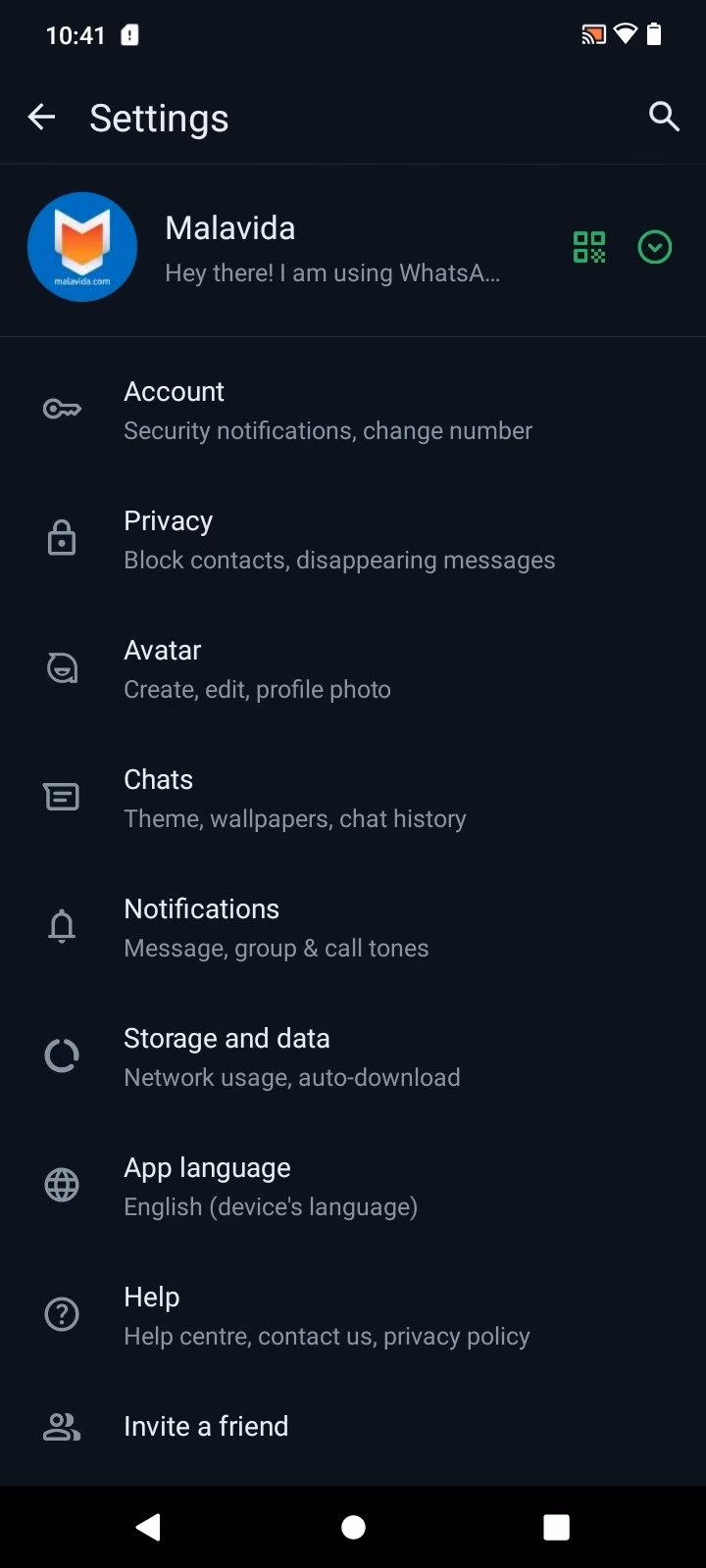Image resolution: width=706 pixels, height=1568 pixels.
Task: Tap the back arrow to exit Settings
Action: click(41, 117)
